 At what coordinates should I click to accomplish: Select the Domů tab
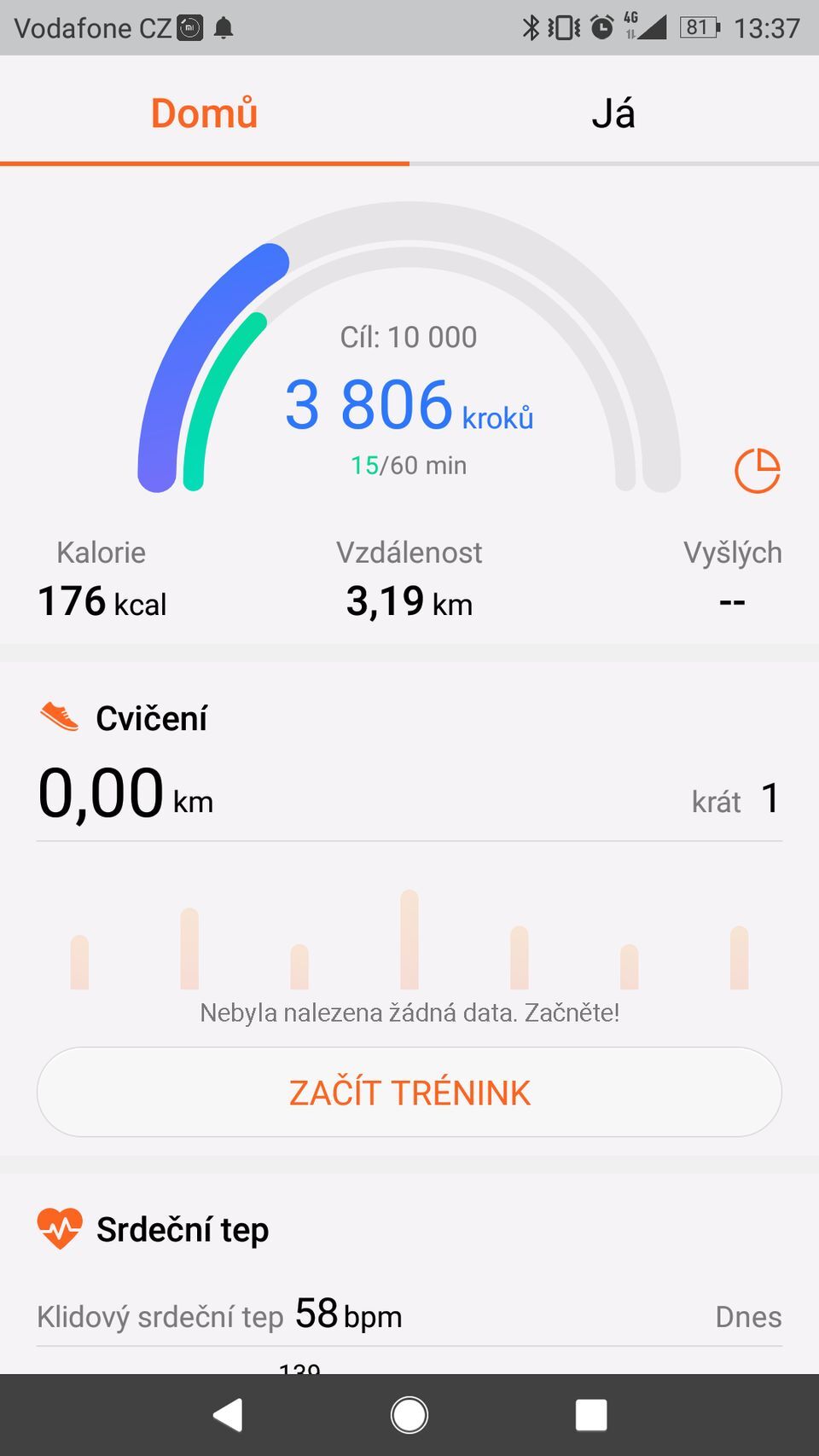point(204,113)
